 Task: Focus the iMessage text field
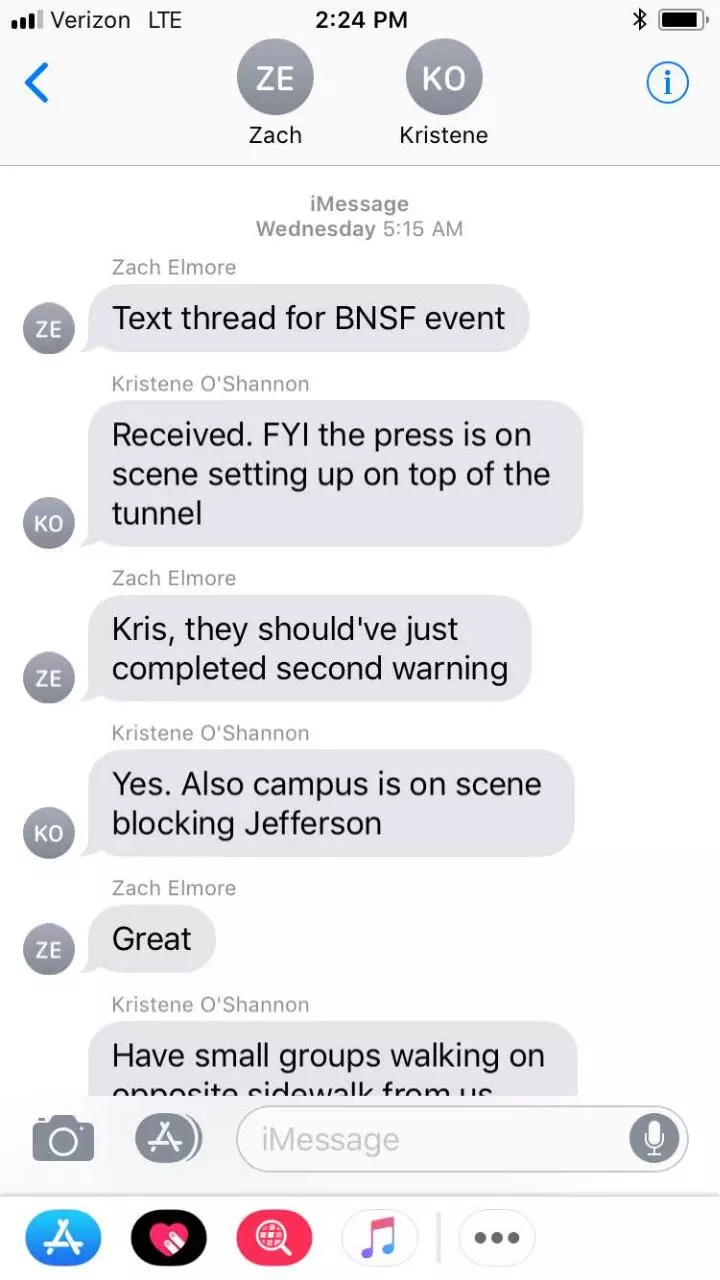coord(462,1139)
